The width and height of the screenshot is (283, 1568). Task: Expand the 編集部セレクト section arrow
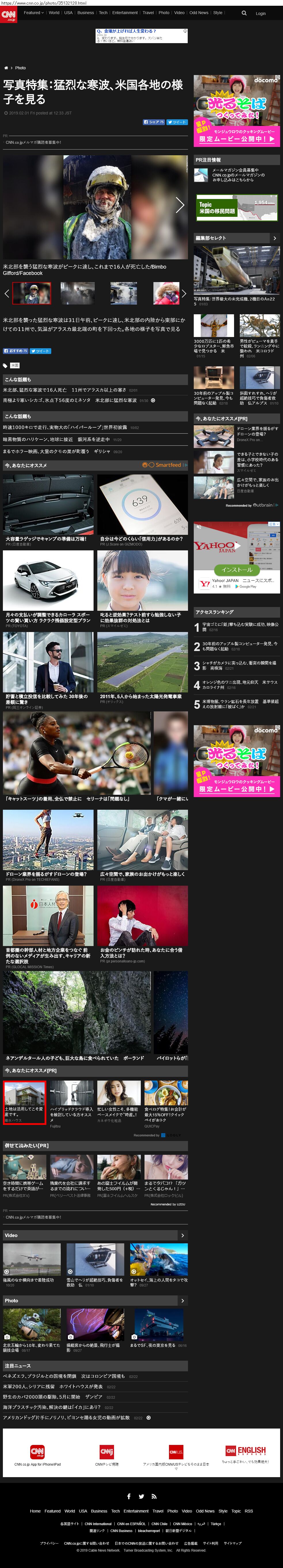coord(274,238)
